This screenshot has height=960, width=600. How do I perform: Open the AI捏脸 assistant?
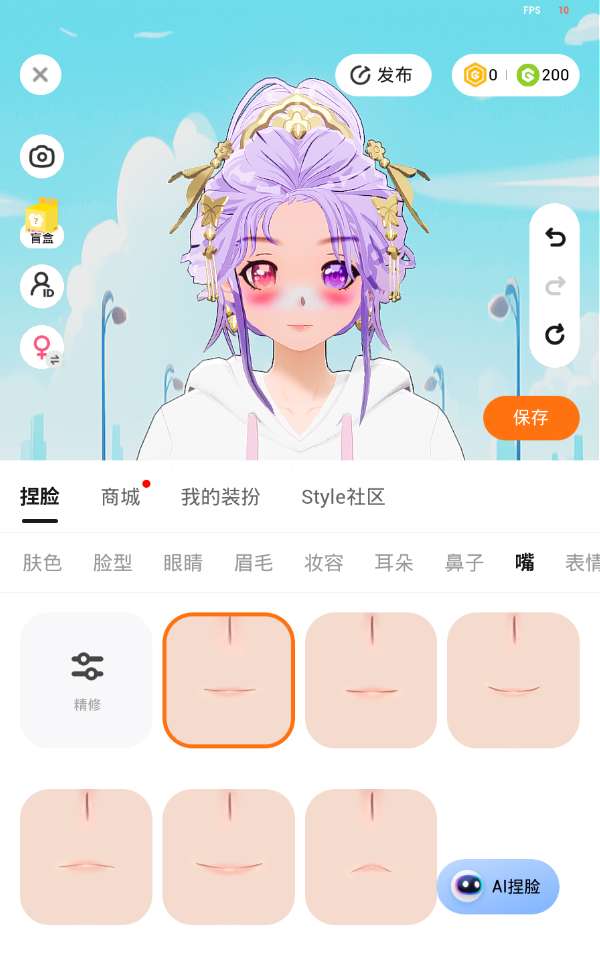(498, 886)
